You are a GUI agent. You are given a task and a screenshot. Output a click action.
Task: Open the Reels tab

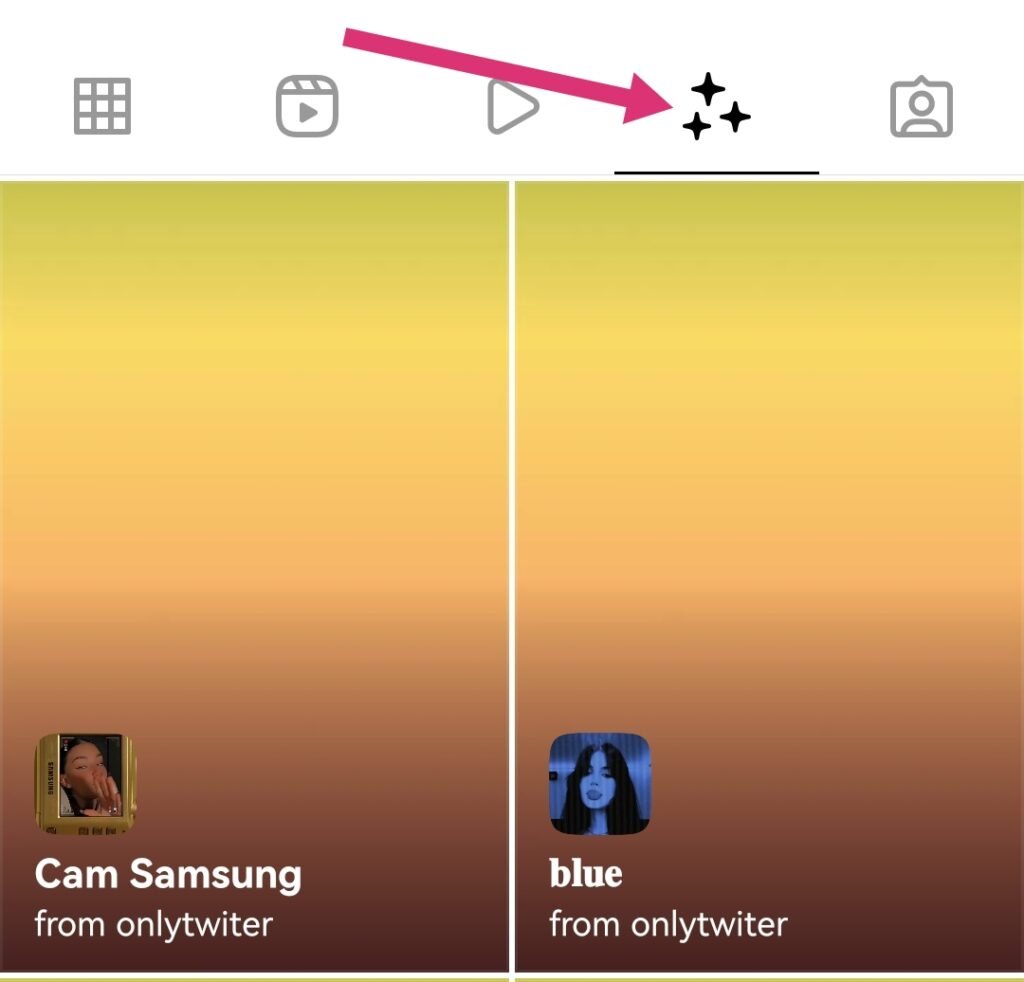(307, 107)
